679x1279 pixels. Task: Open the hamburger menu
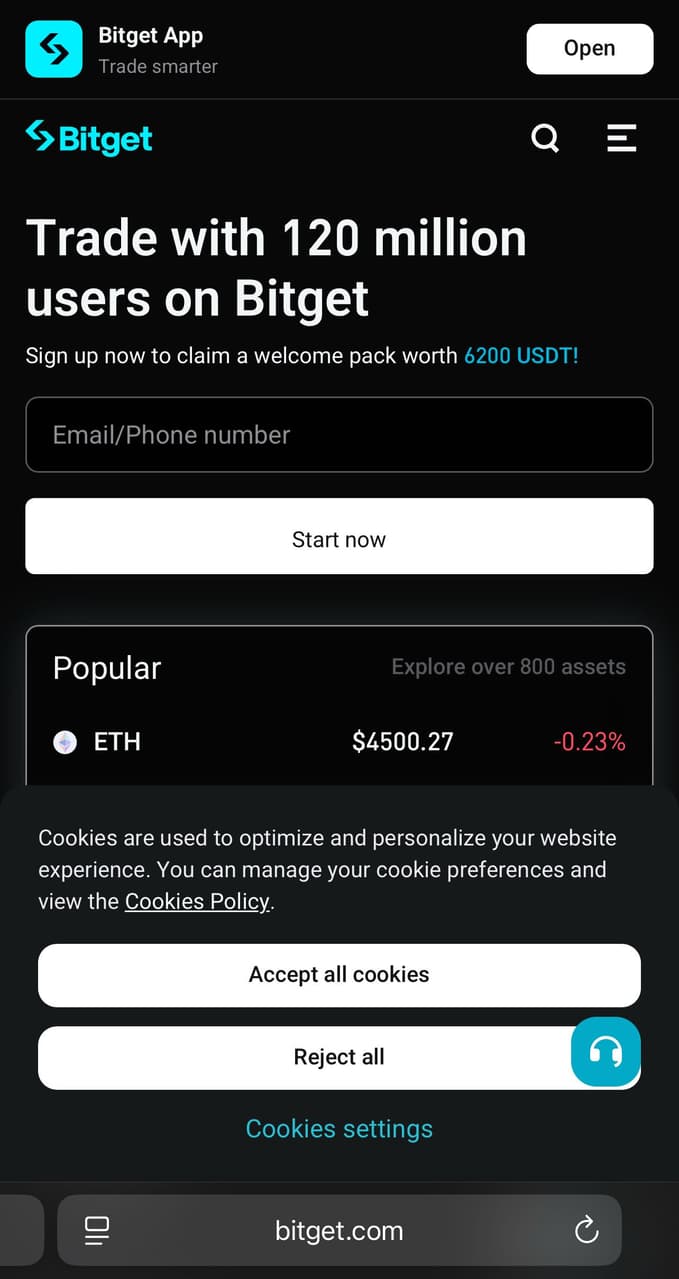click(622, 138)
